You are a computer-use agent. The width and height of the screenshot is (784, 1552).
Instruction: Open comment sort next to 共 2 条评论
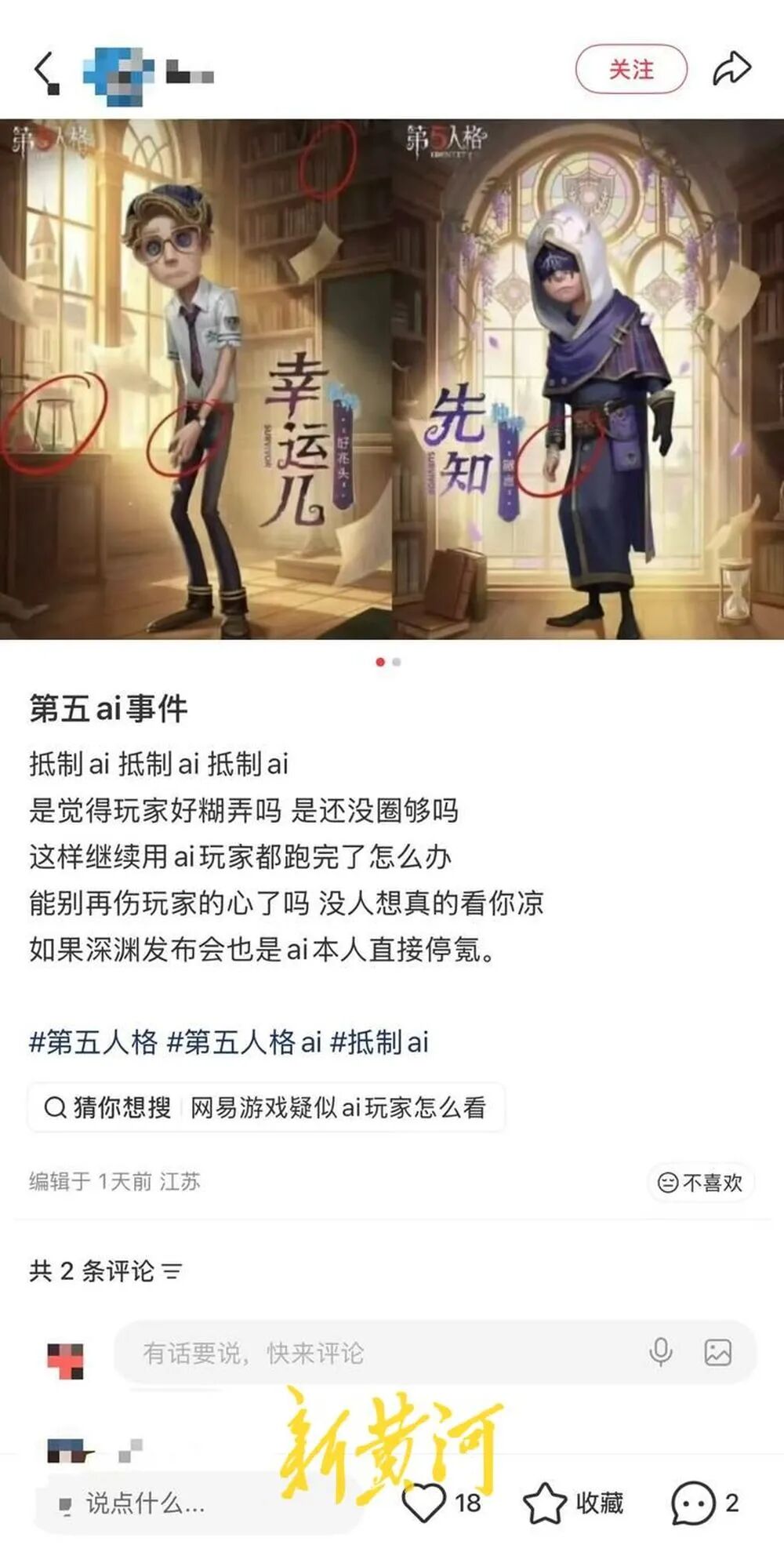172,1270
